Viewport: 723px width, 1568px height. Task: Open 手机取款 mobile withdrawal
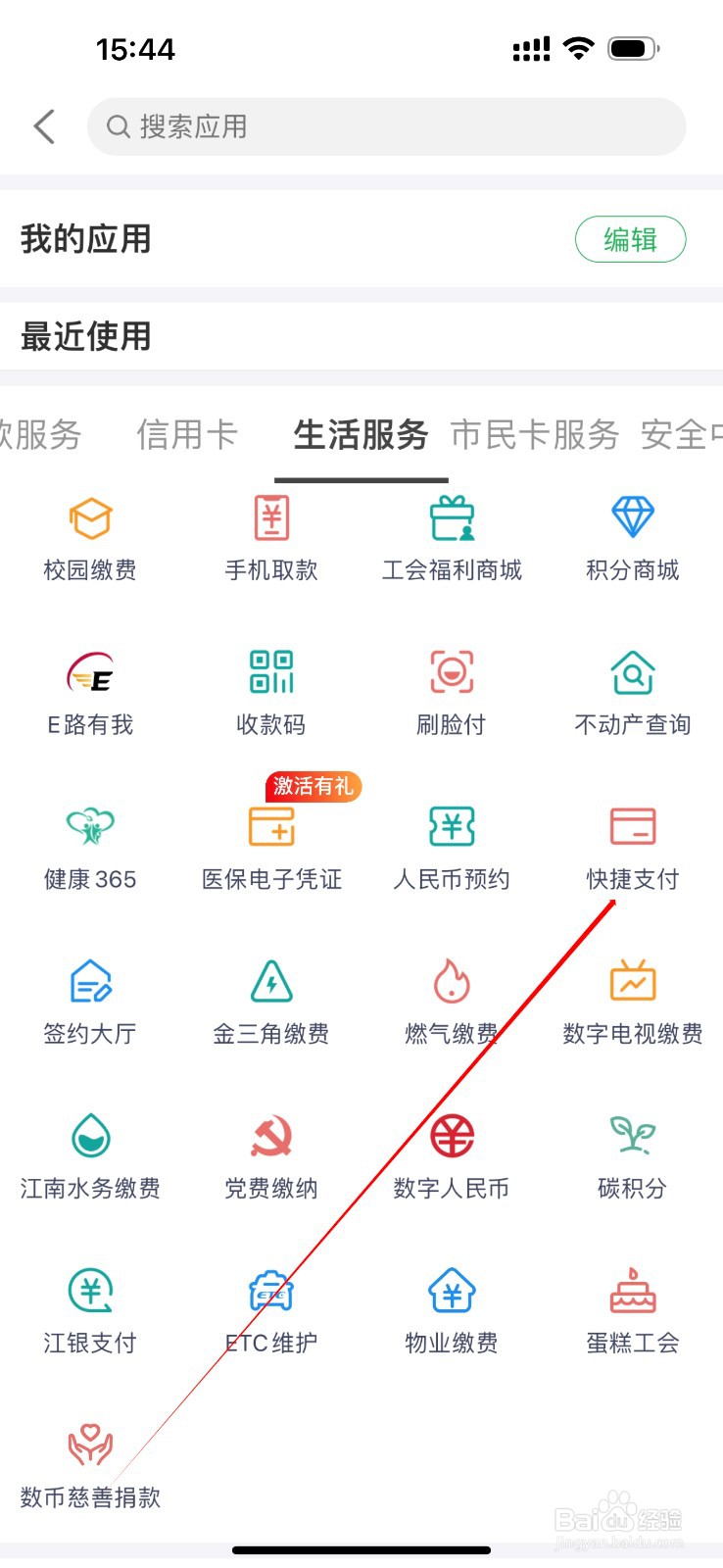(271, 537)
